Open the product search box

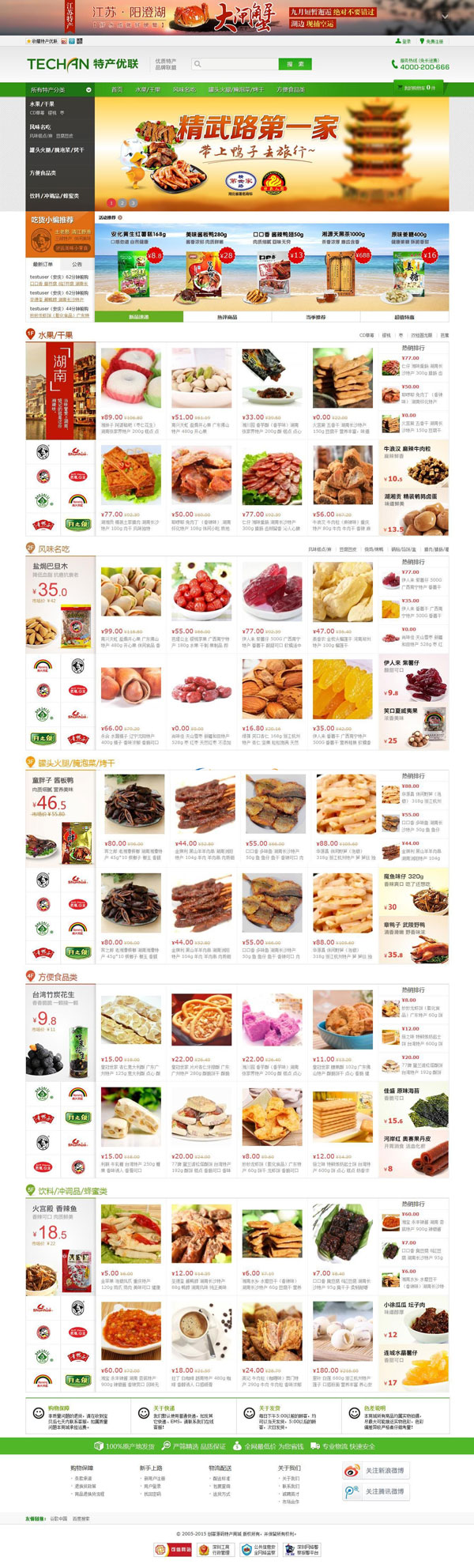coord(235,64)
